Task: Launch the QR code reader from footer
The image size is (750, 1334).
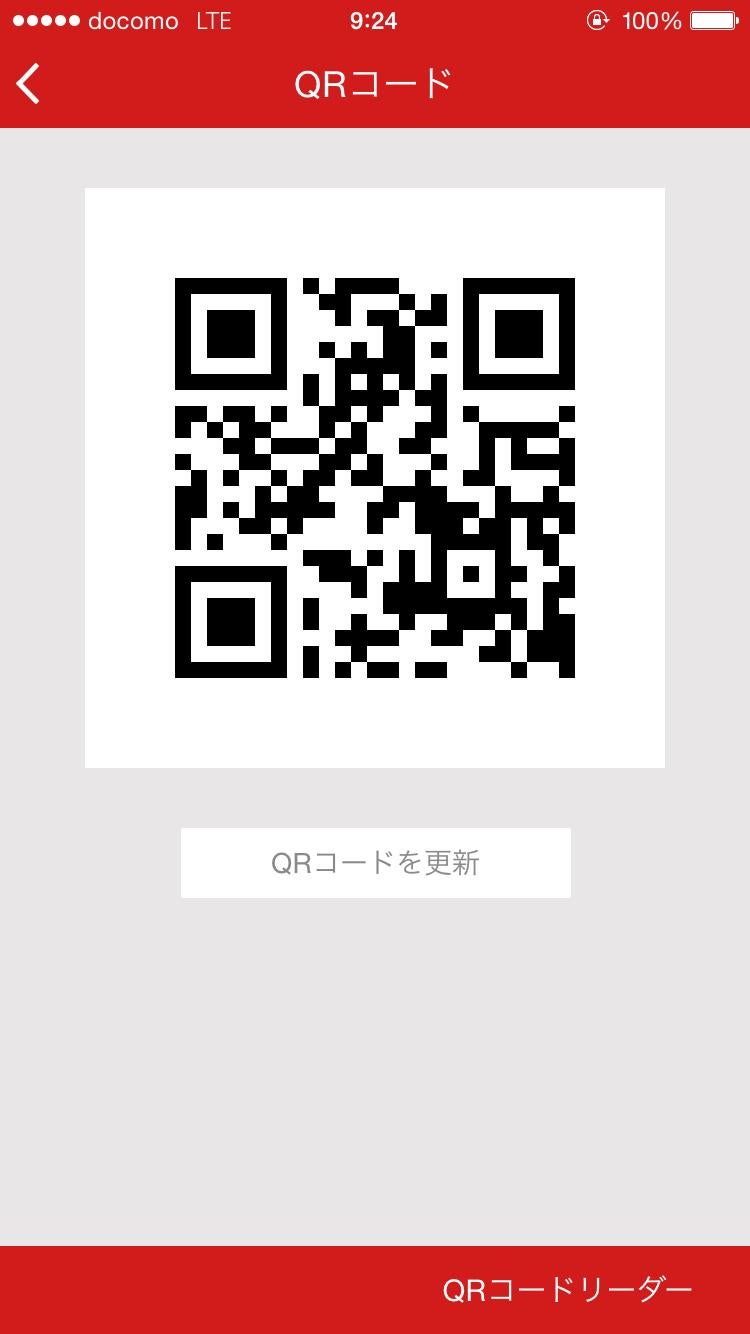Action: 567,1292
